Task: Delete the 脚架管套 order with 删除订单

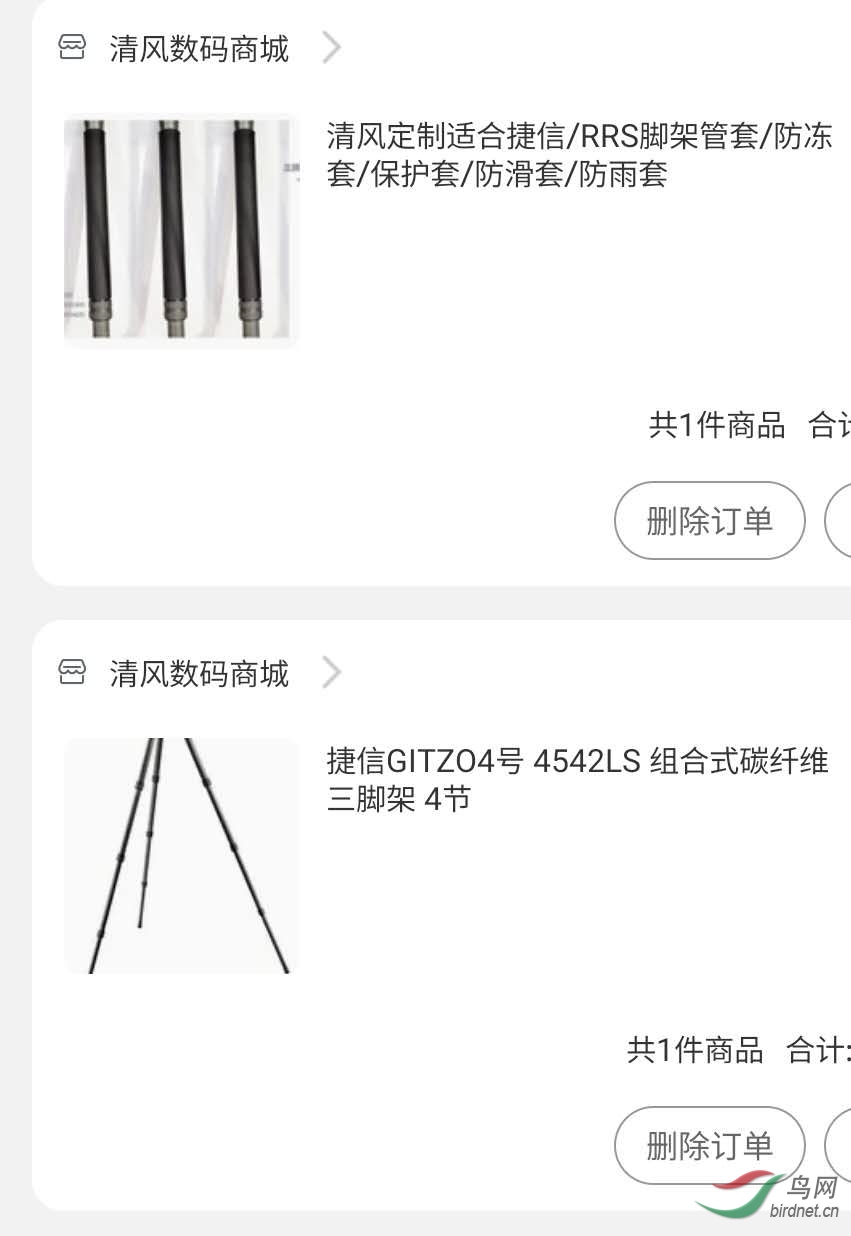Action: 709,521
